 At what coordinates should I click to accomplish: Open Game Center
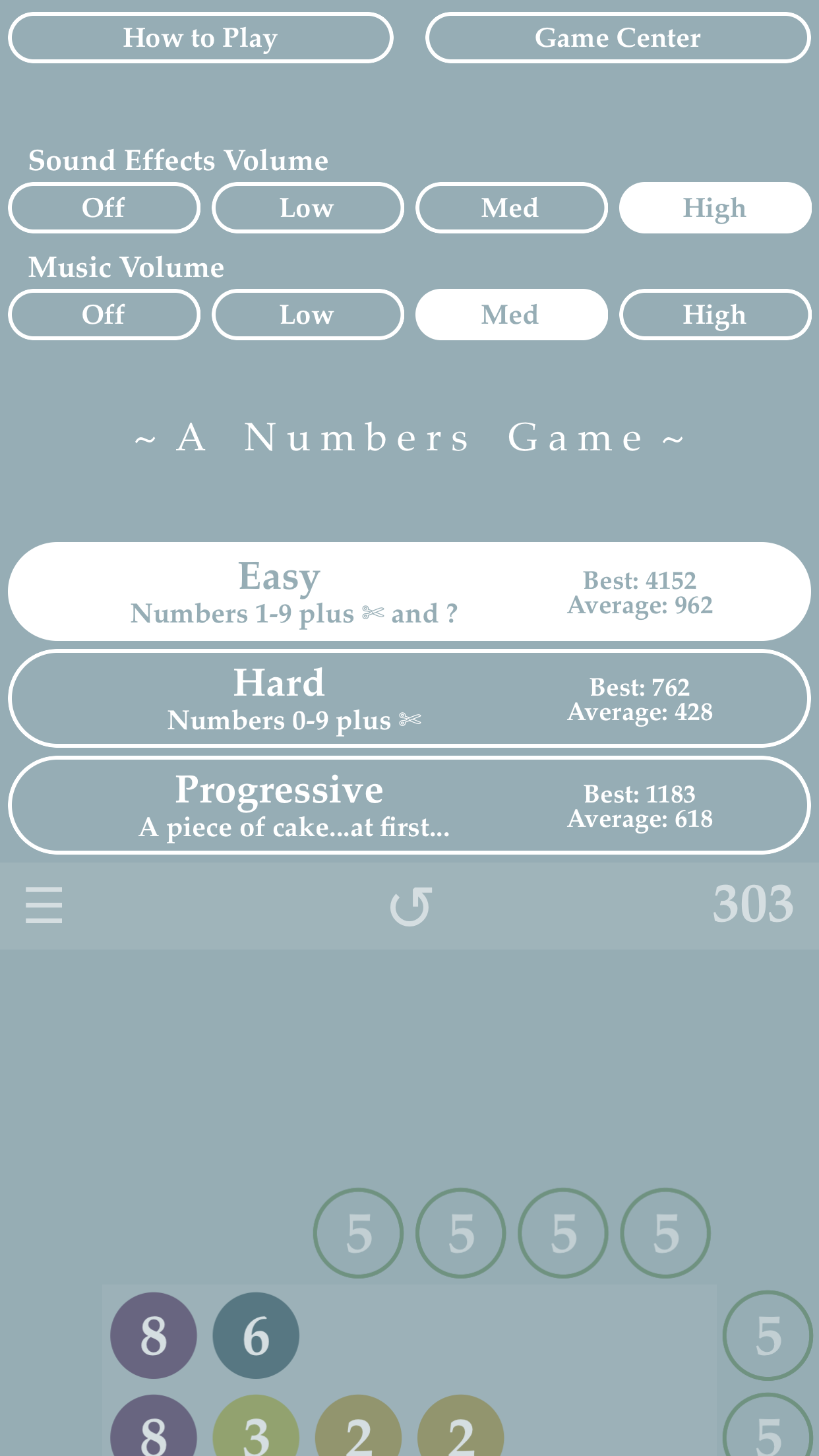617,38
